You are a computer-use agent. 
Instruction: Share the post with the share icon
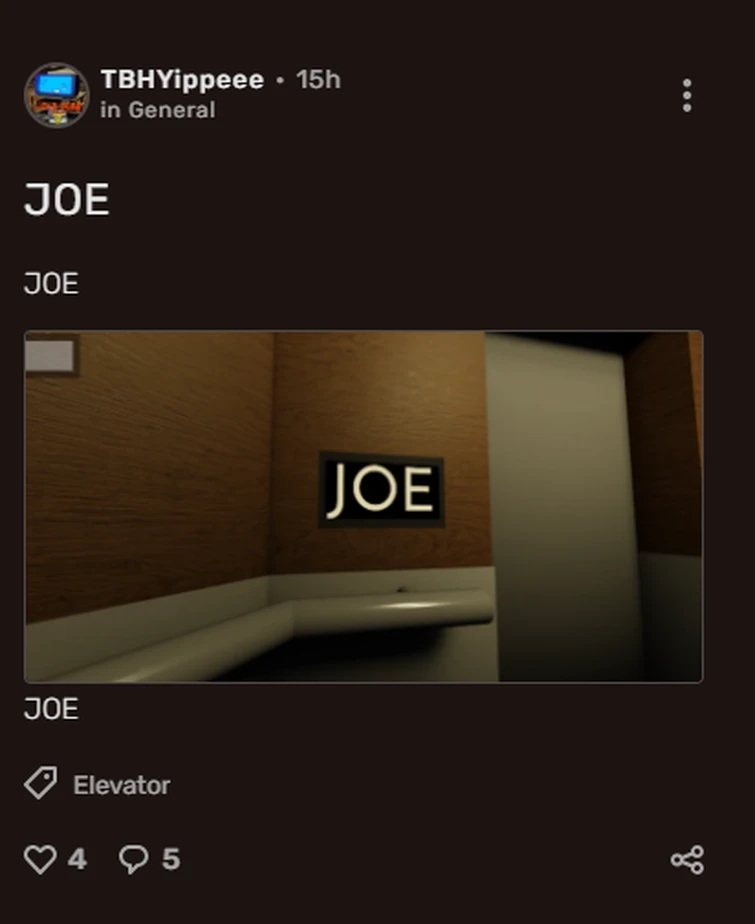[687, 857]
